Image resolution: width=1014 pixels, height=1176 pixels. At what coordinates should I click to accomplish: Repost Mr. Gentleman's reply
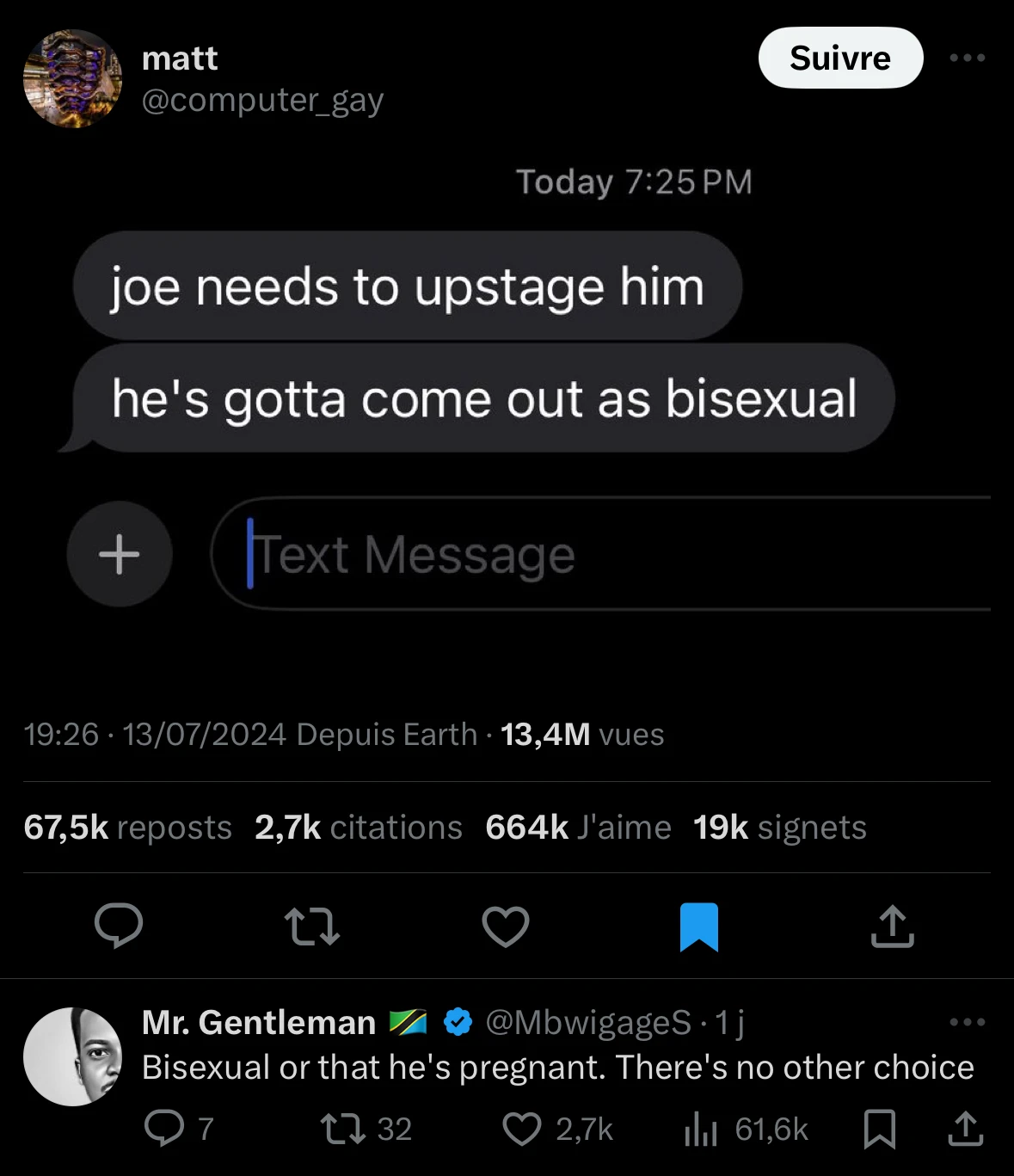tap(342, 1129)
